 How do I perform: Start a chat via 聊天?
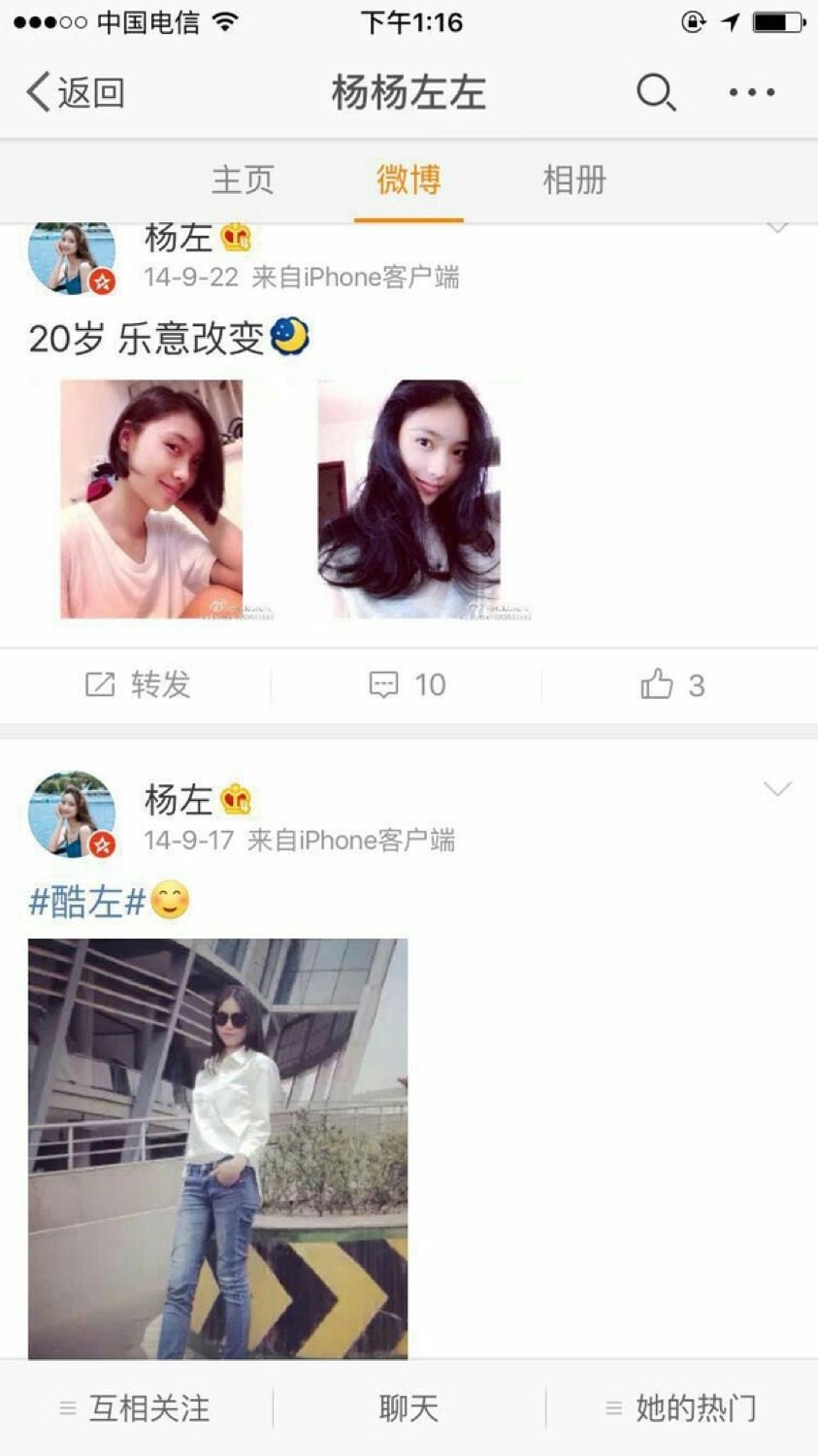[409, 1408]
